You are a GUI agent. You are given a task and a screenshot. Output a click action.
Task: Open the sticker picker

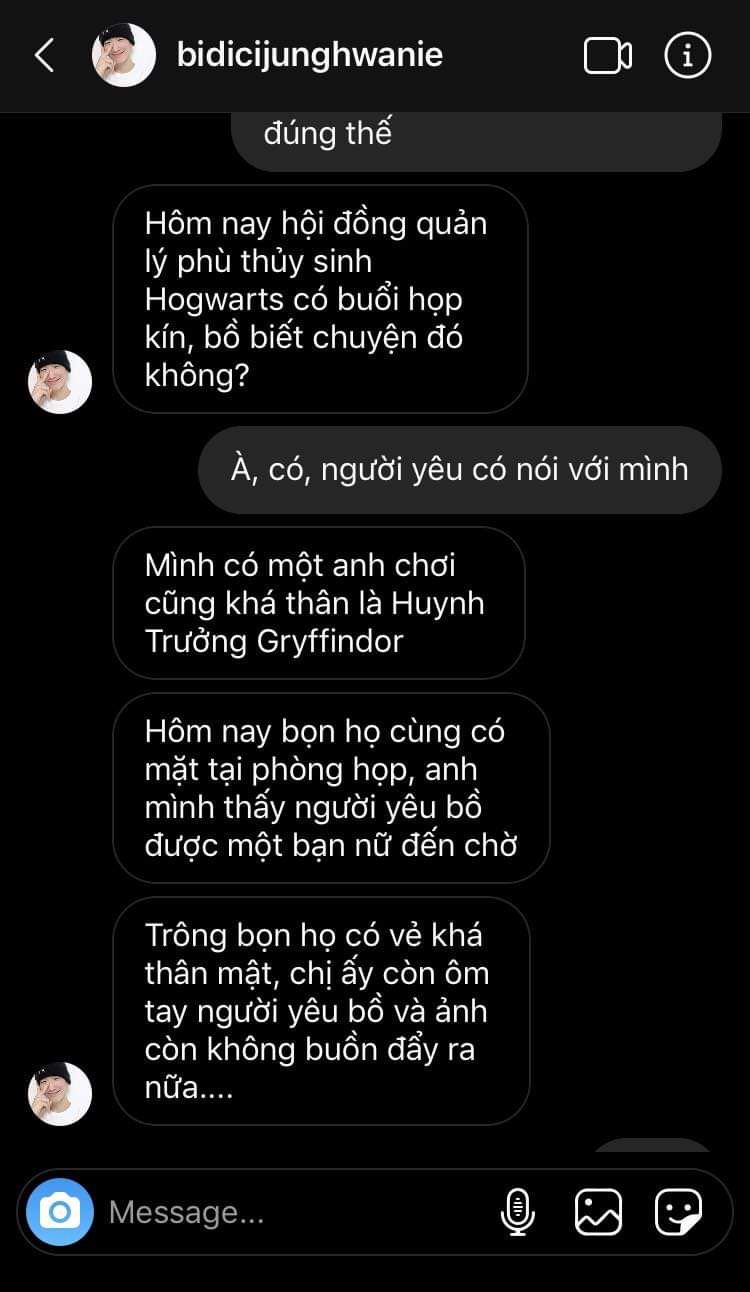pos(678,1212)
